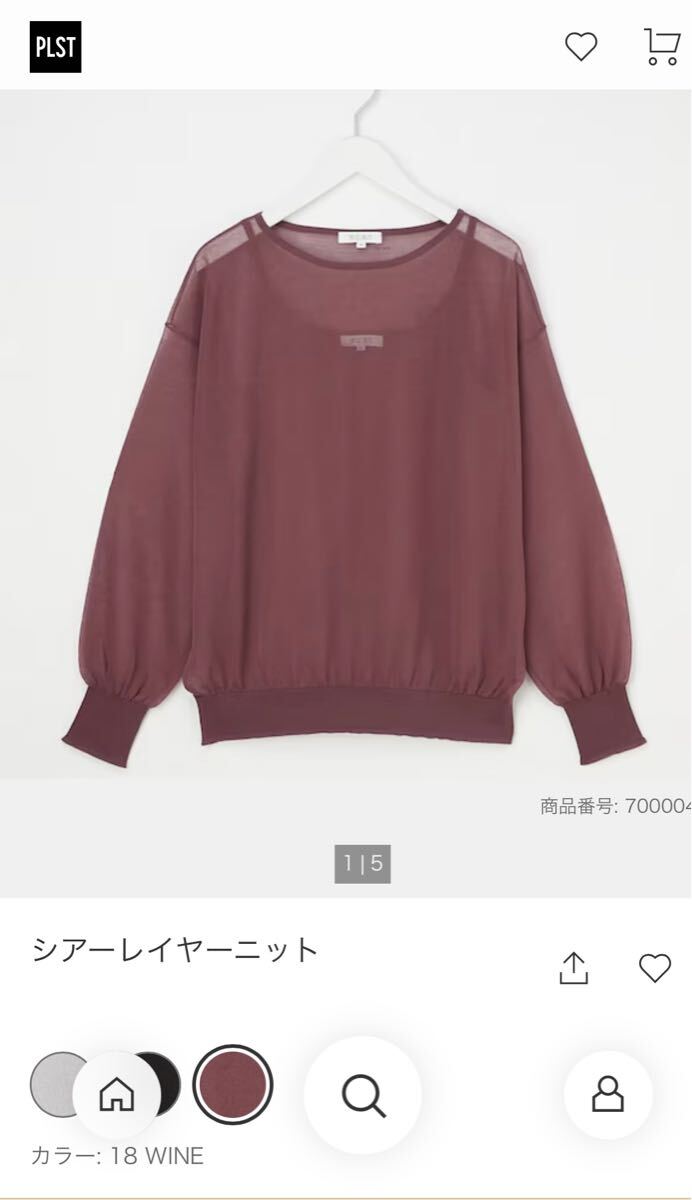
Task: Open the floating search button
Action: point(363,1096)
